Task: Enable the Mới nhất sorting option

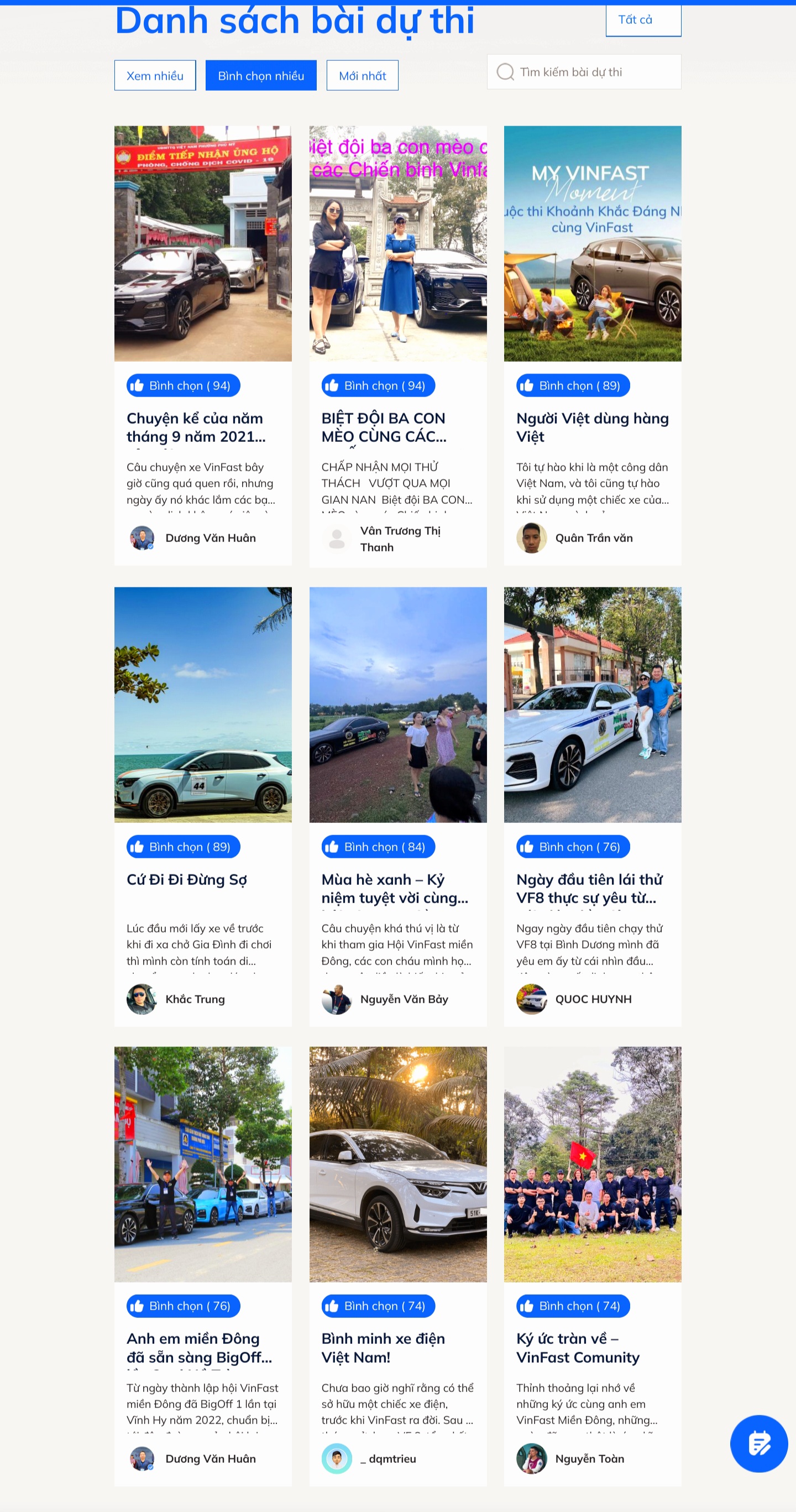Action: 362,75
